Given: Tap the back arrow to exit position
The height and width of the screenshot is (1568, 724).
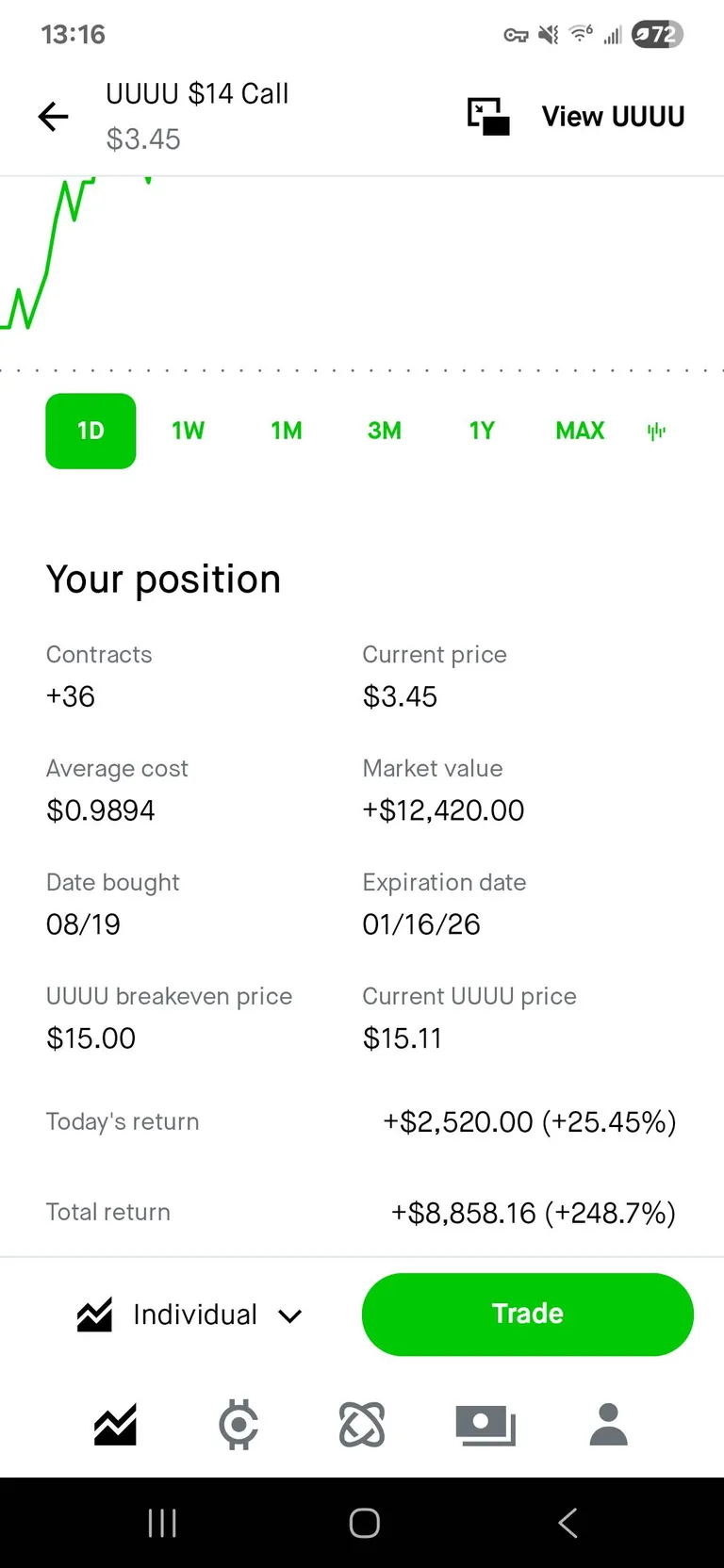Looking at the screenshot, I should point(53,116).
